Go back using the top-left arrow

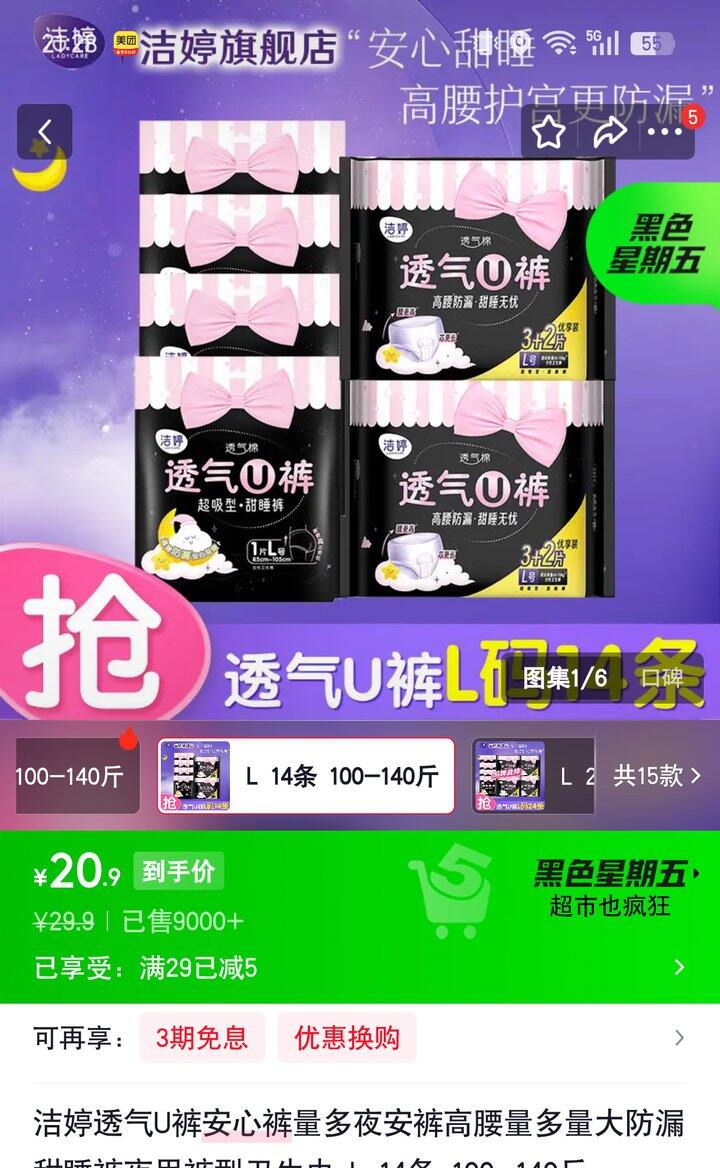point(45,133)
